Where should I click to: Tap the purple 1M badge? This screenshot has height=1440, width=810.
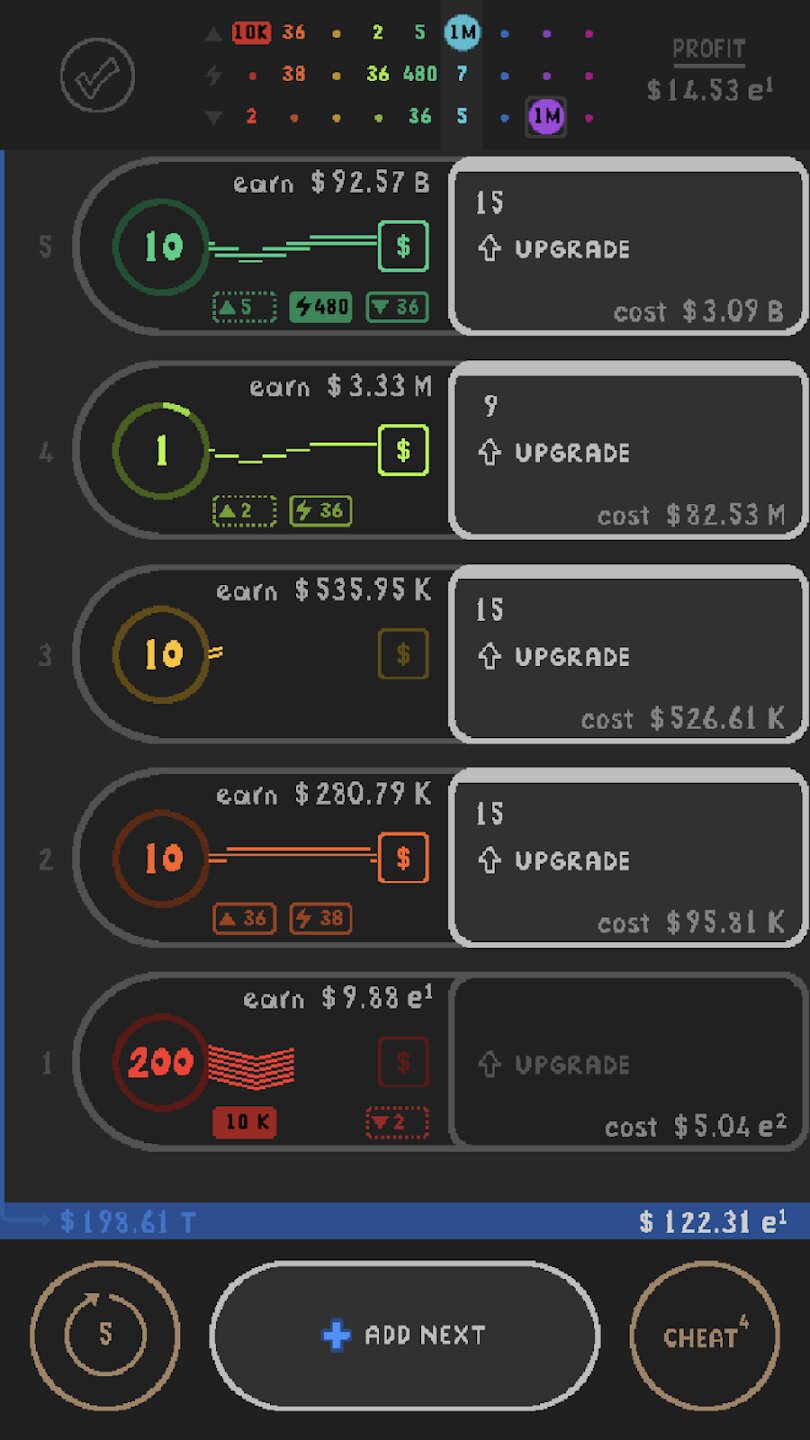coord(546,117)
